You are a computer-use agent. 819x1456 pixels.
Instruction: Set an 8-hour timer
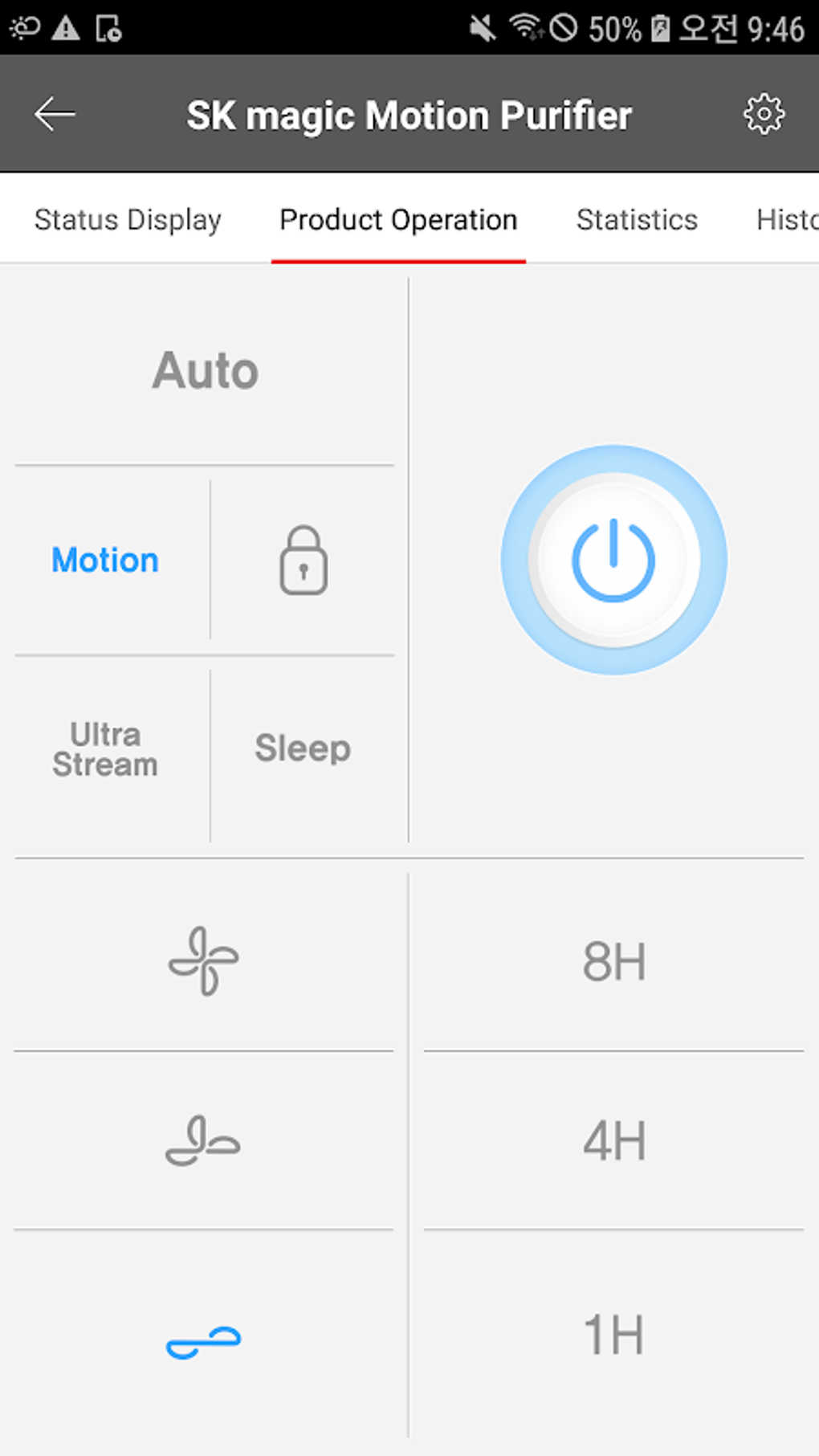[613, 960]
